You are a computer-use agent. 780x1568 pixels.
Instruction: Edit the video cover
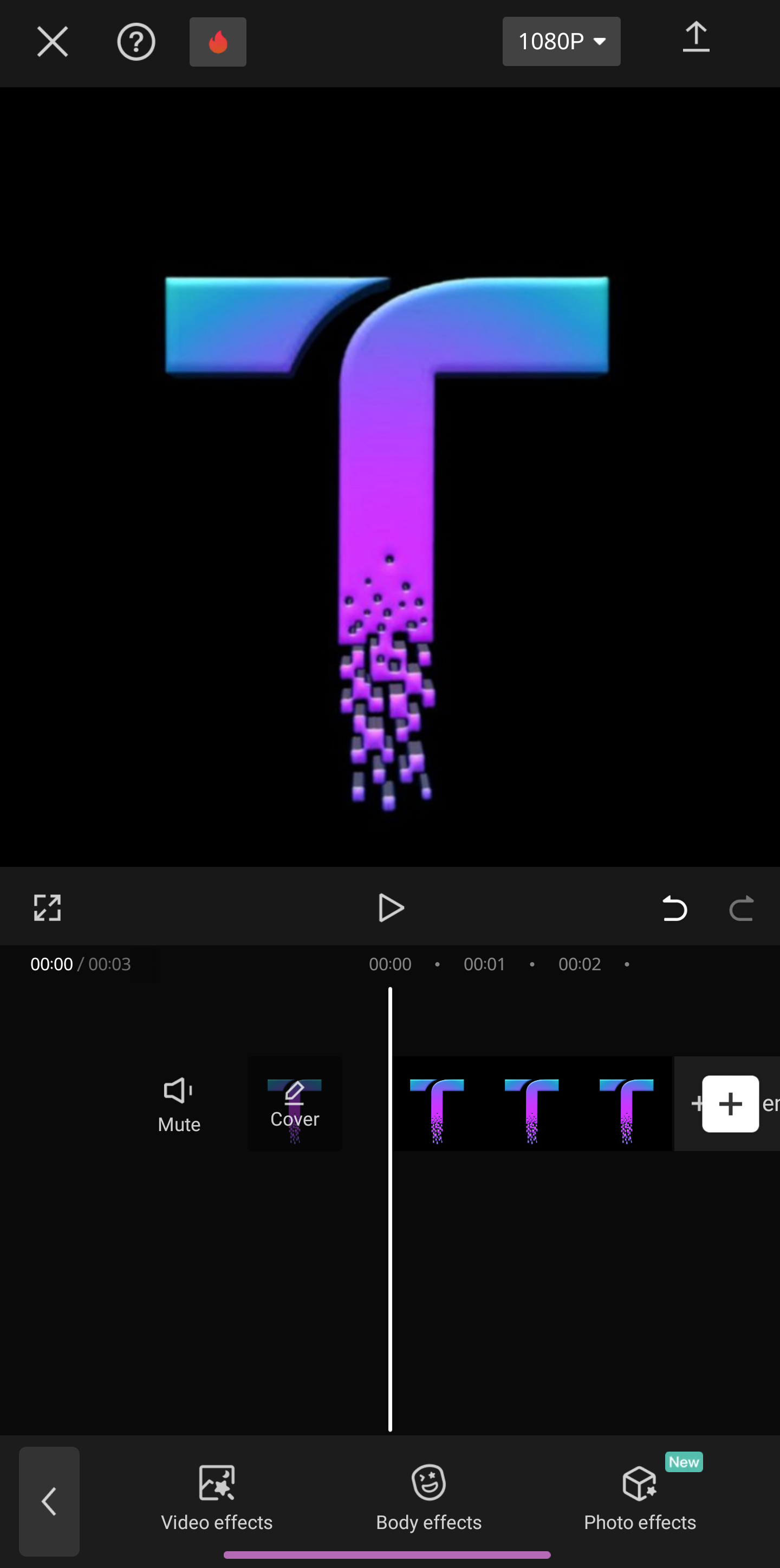point(295,1103)
